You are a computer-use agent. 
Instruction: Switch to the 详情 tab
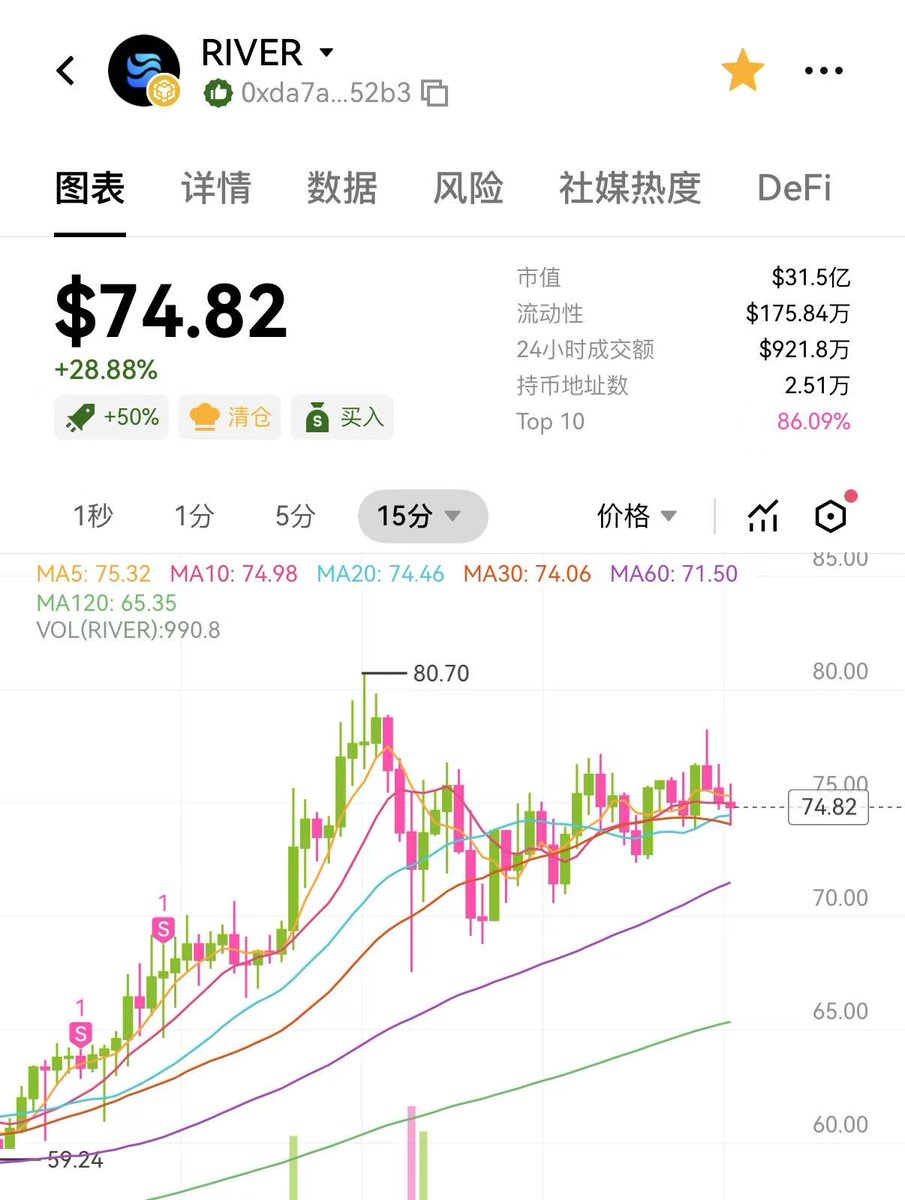click(x=216, y=188)
